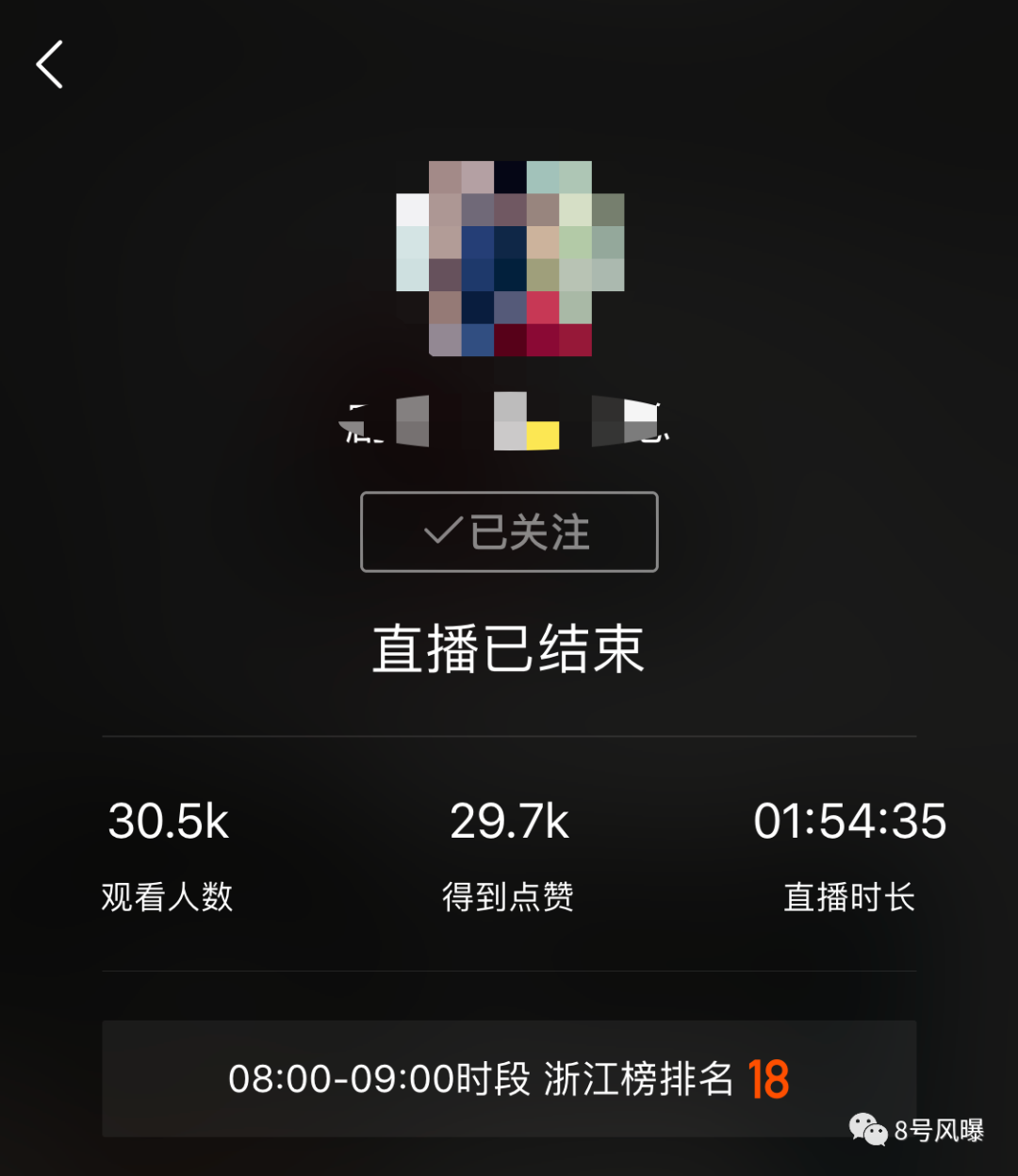This screenshot has width=1018, height=1176.
Task: Open the streamer's pixelated profile avatar
Action: 510,258
